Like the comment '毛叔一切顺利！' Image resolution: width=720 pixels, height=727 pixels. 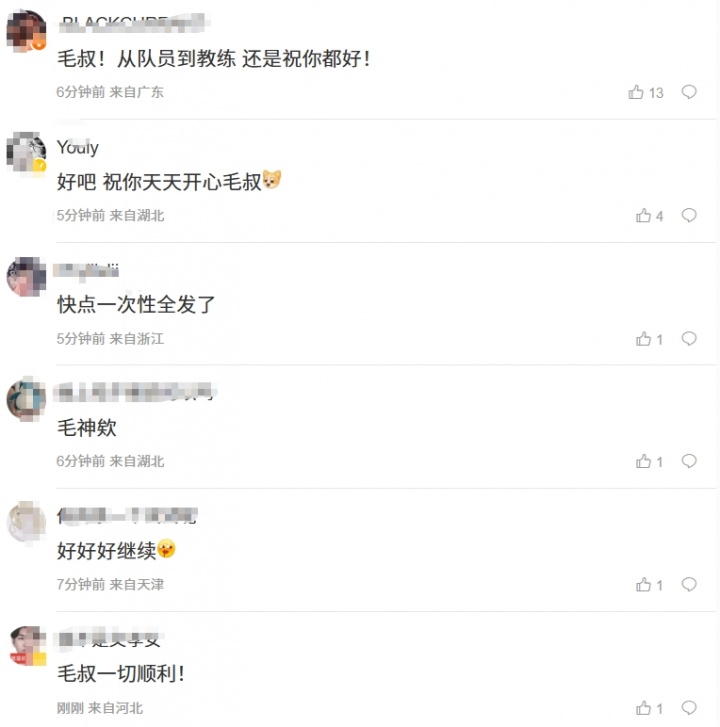[644, 708]
